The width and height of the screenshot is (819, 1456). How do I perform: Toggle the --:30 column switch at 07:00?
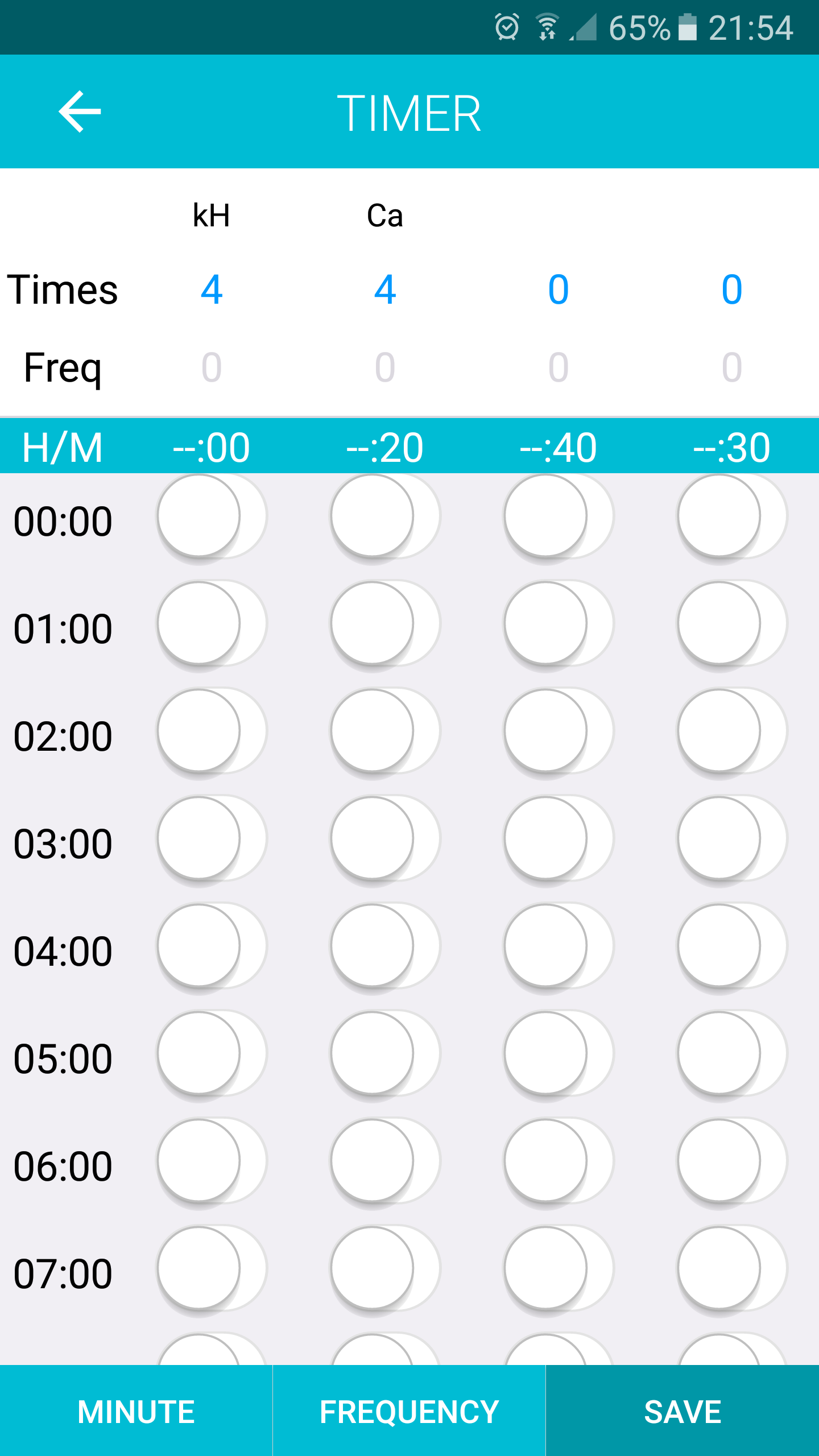click(x=732, y=1269)
